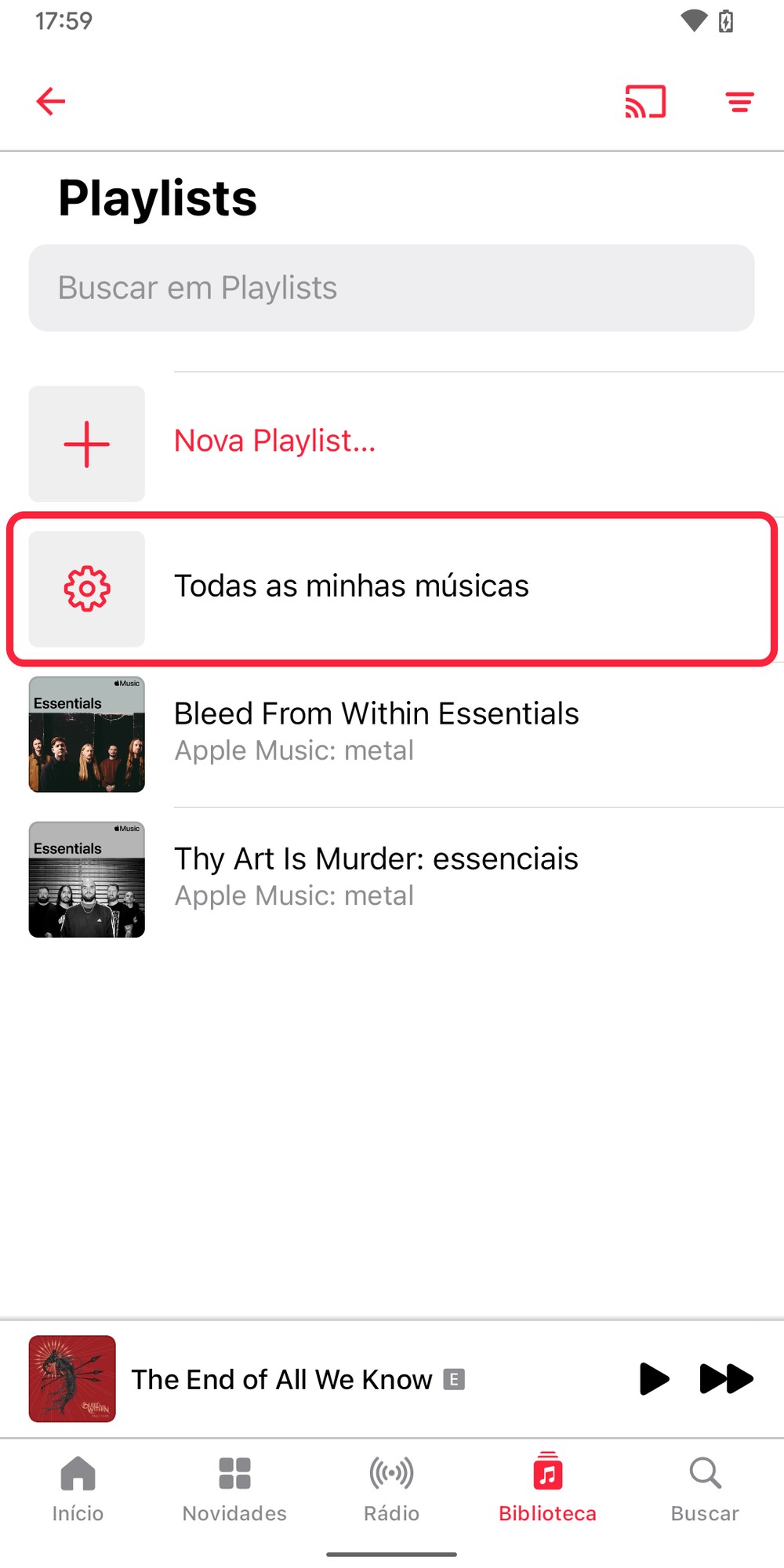Switch to the Buscar tab
Image resolution: width=784 pixels, height=1568 pixels.
pyautogui.click(x=704, y=1488)
